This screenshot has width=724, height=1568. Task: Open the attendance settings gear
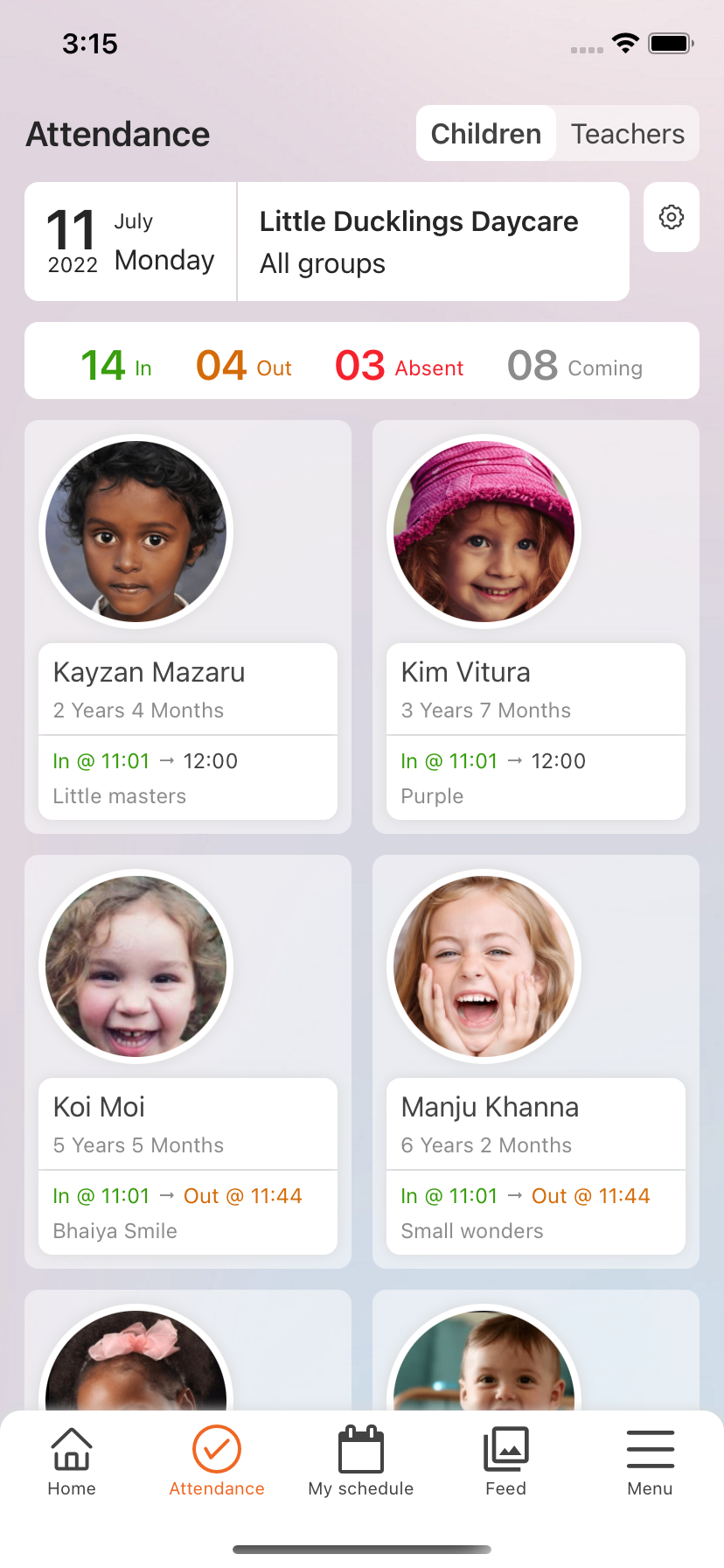pos(671,217)
